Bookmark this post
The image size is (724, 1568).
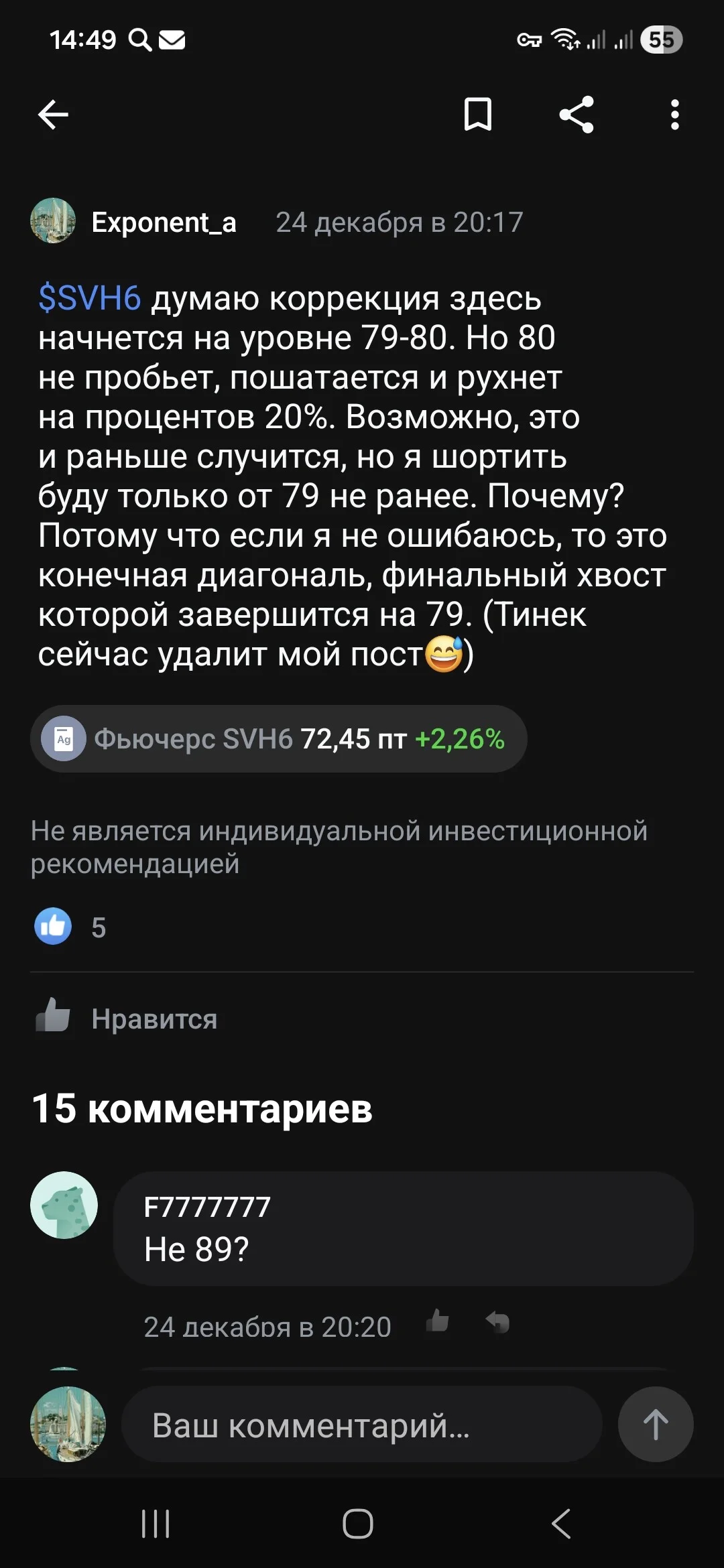coord(478,115)
